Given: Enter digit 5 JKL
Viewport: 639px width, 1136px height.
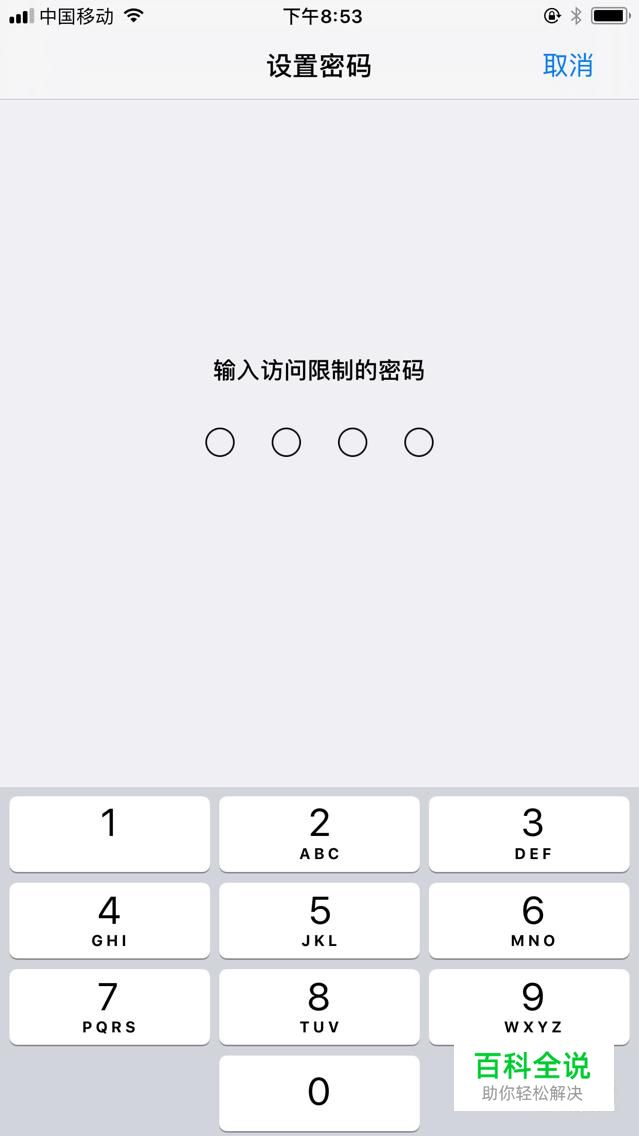Looking at the screenshot, I should (x=320, y=920).
